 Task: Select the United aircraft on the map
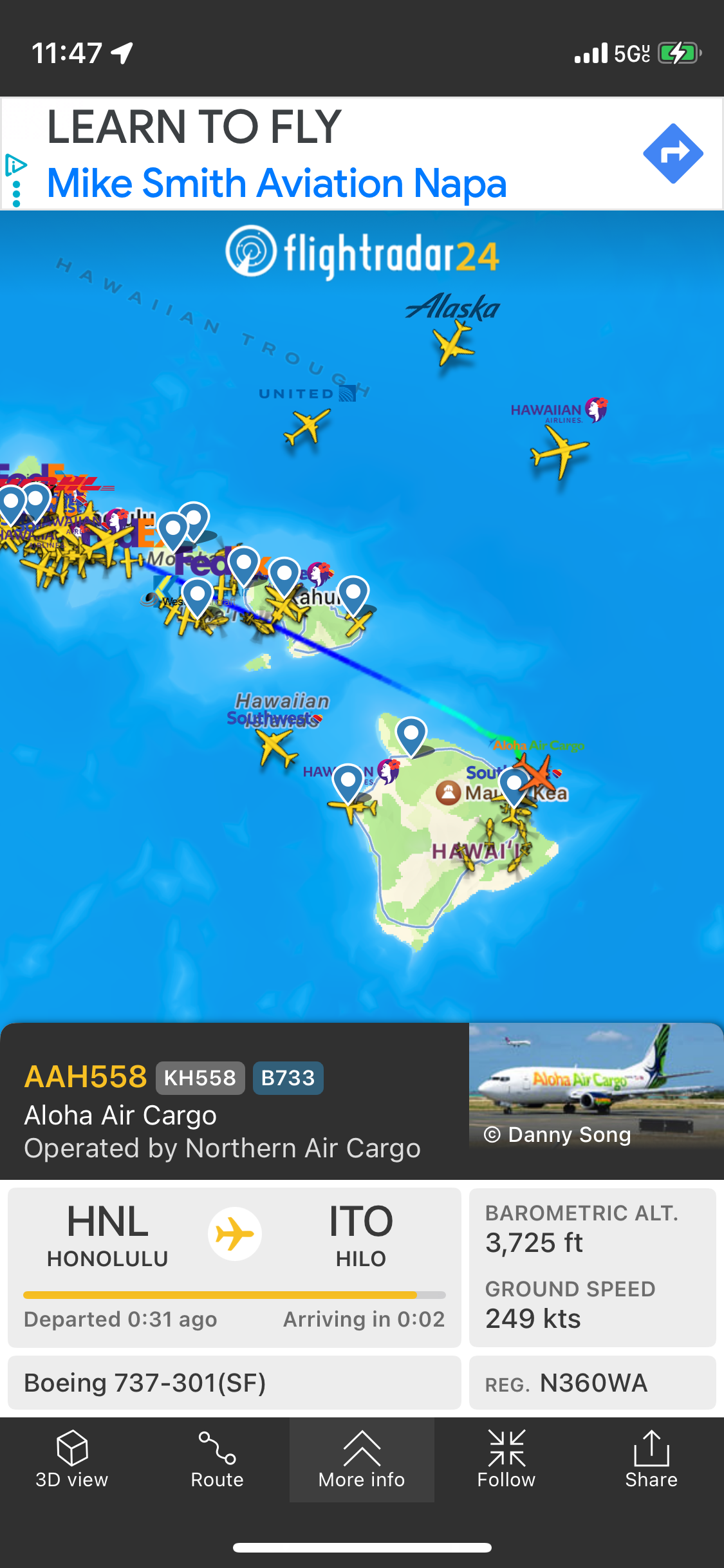[307, 427]
